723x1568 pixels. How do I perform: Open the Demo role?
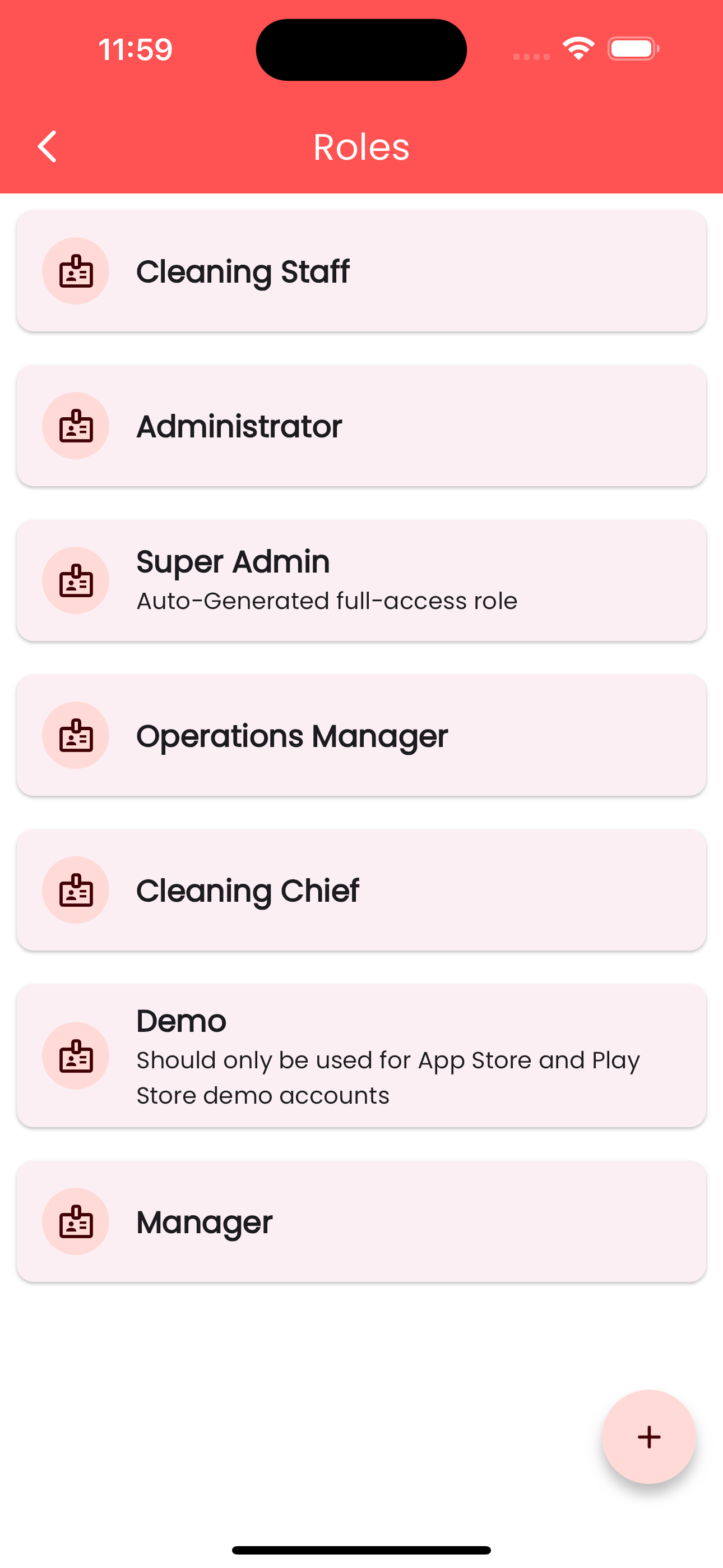click(361, 1055)
